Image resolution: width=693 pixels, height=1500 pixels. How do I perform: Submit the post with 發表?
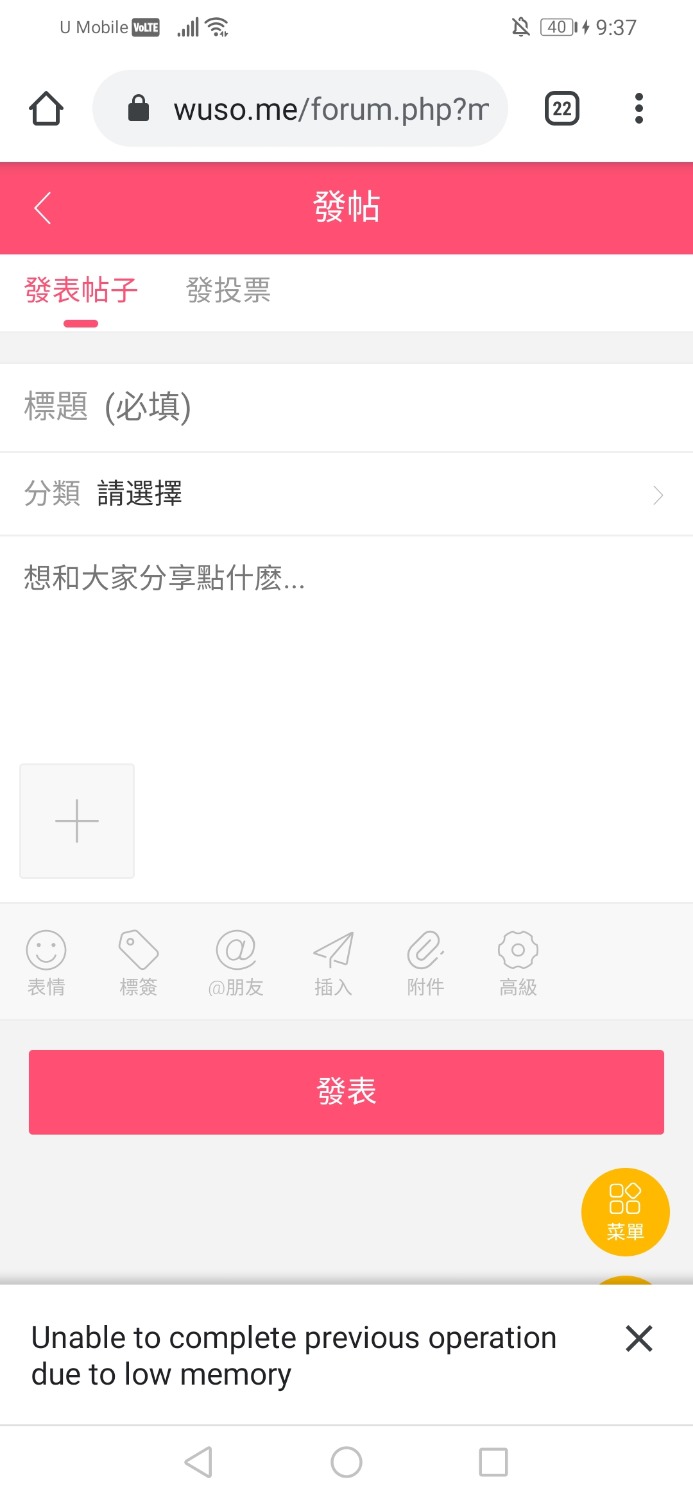point(346,1091)
